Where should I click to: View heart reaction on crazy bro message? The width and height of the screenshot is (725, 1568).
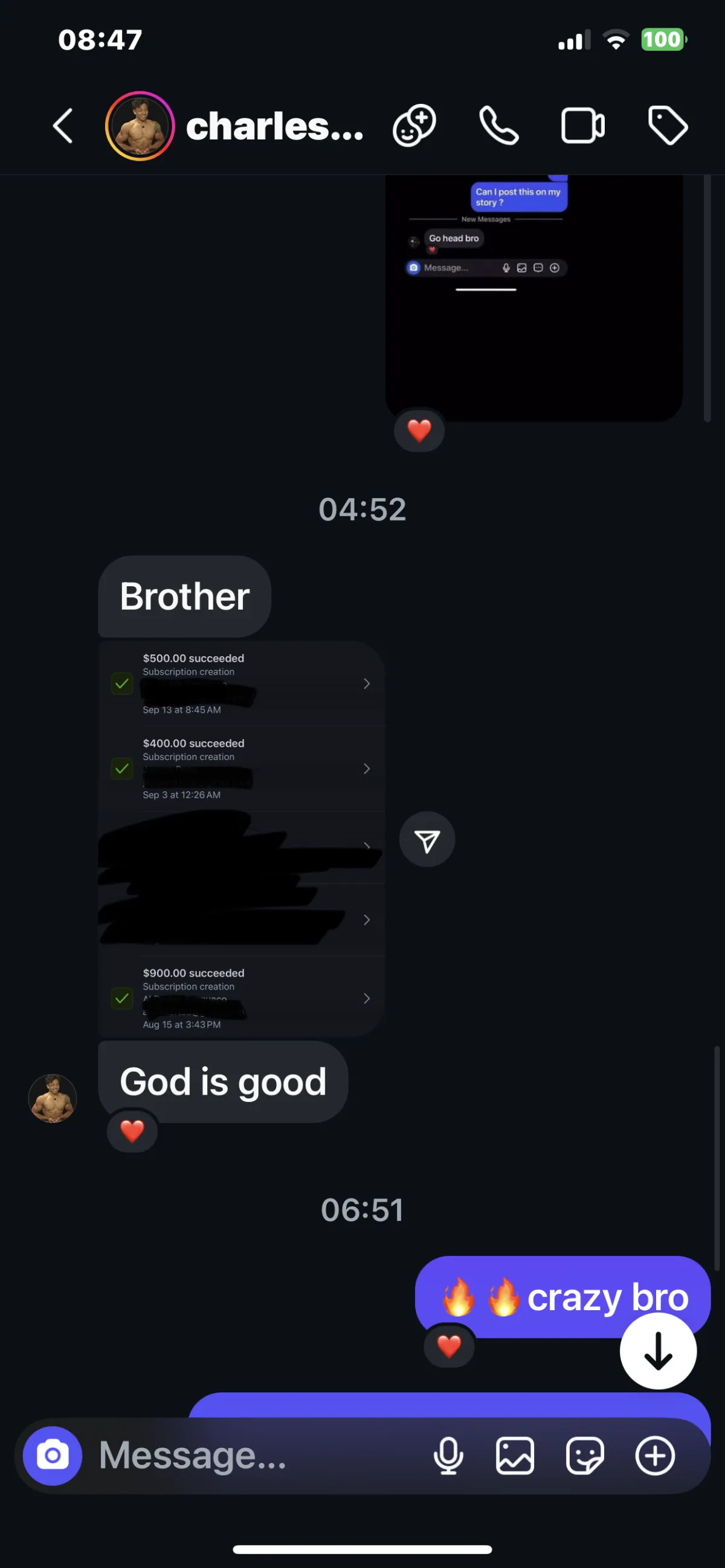click(449, 1346)
